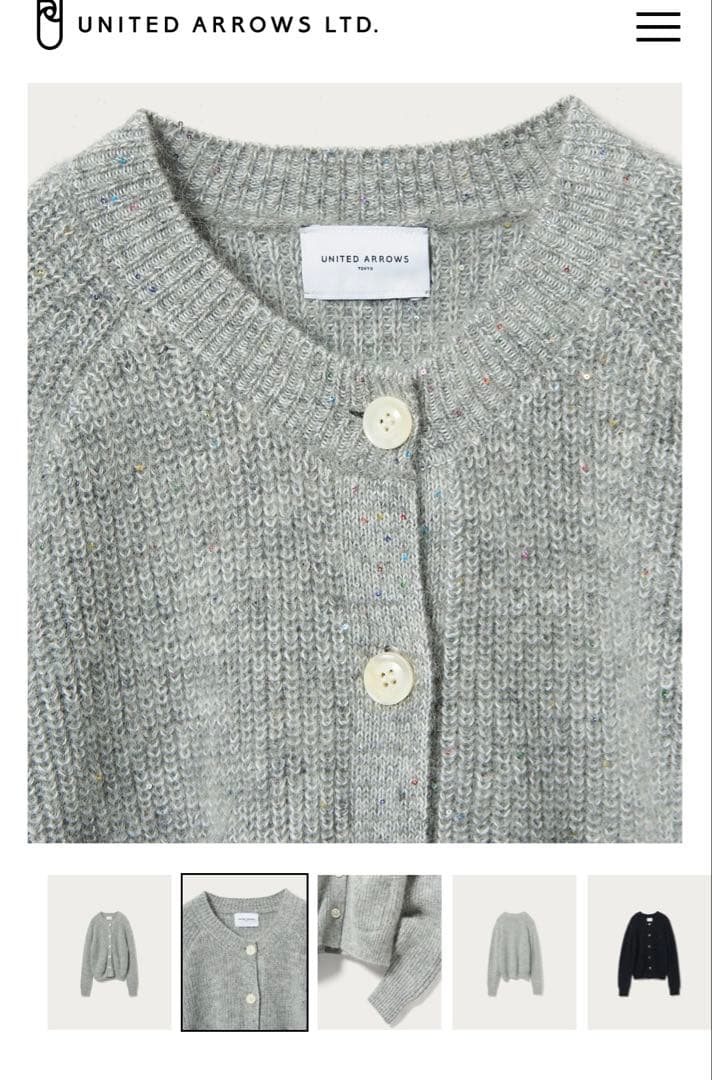Show the black cardigan thumbnail
Viewport: 712px width, 1080px height.
648,952
